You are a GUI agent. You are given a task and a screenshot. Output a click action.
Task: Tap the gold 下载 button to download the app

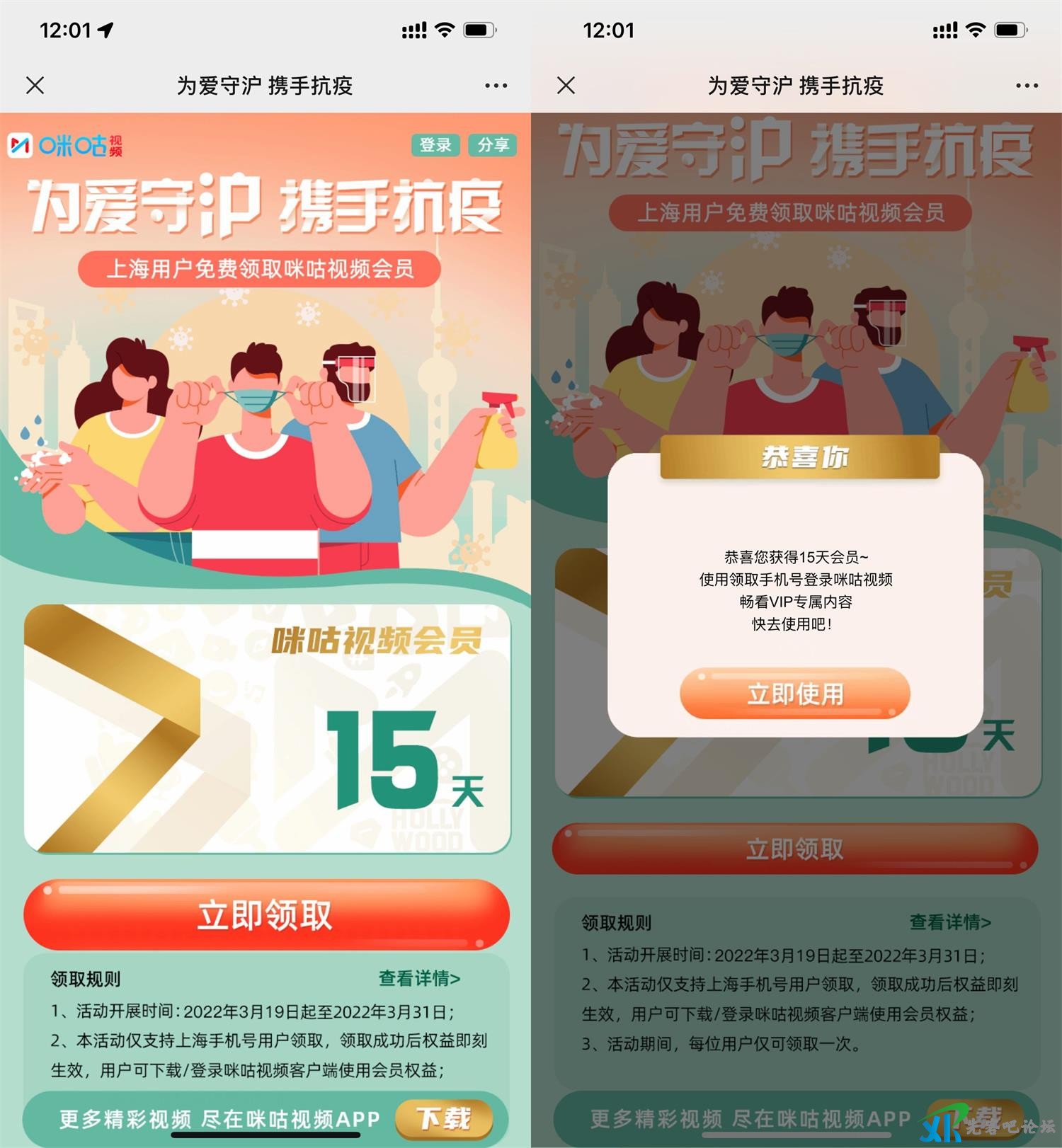pos(444,1118)
